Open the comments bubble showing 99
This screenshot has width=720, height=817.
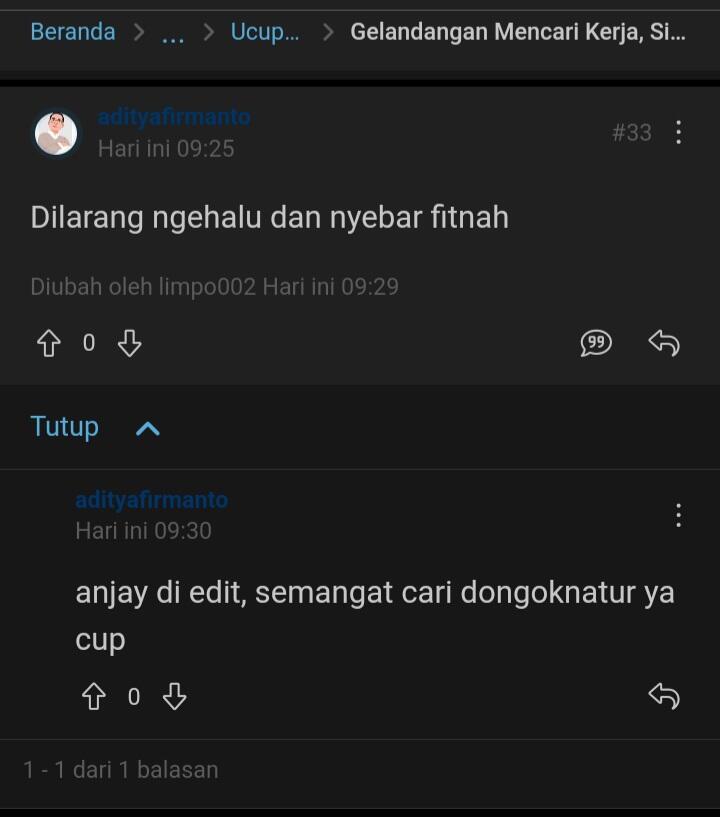click(x=596, y=342)
